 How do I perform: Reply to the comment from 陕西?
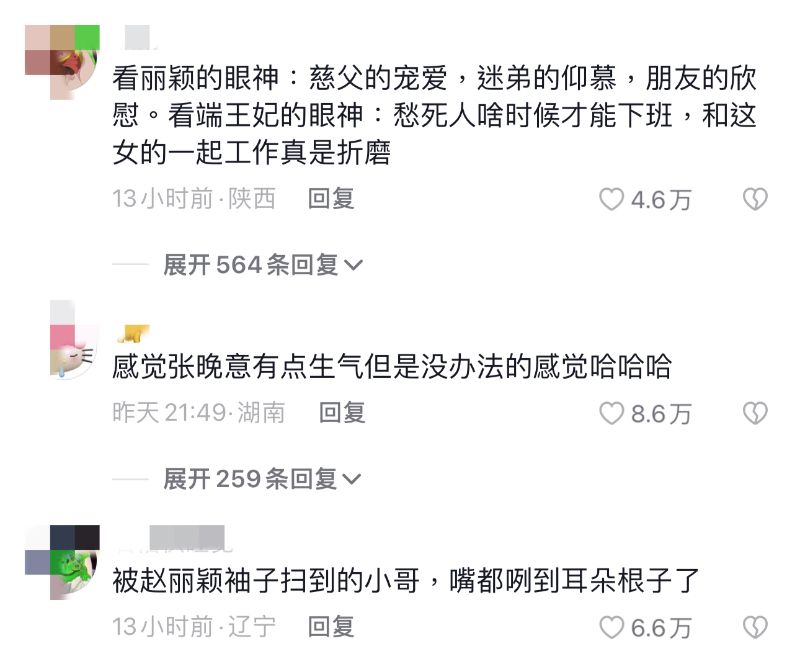tap(331, 199)
